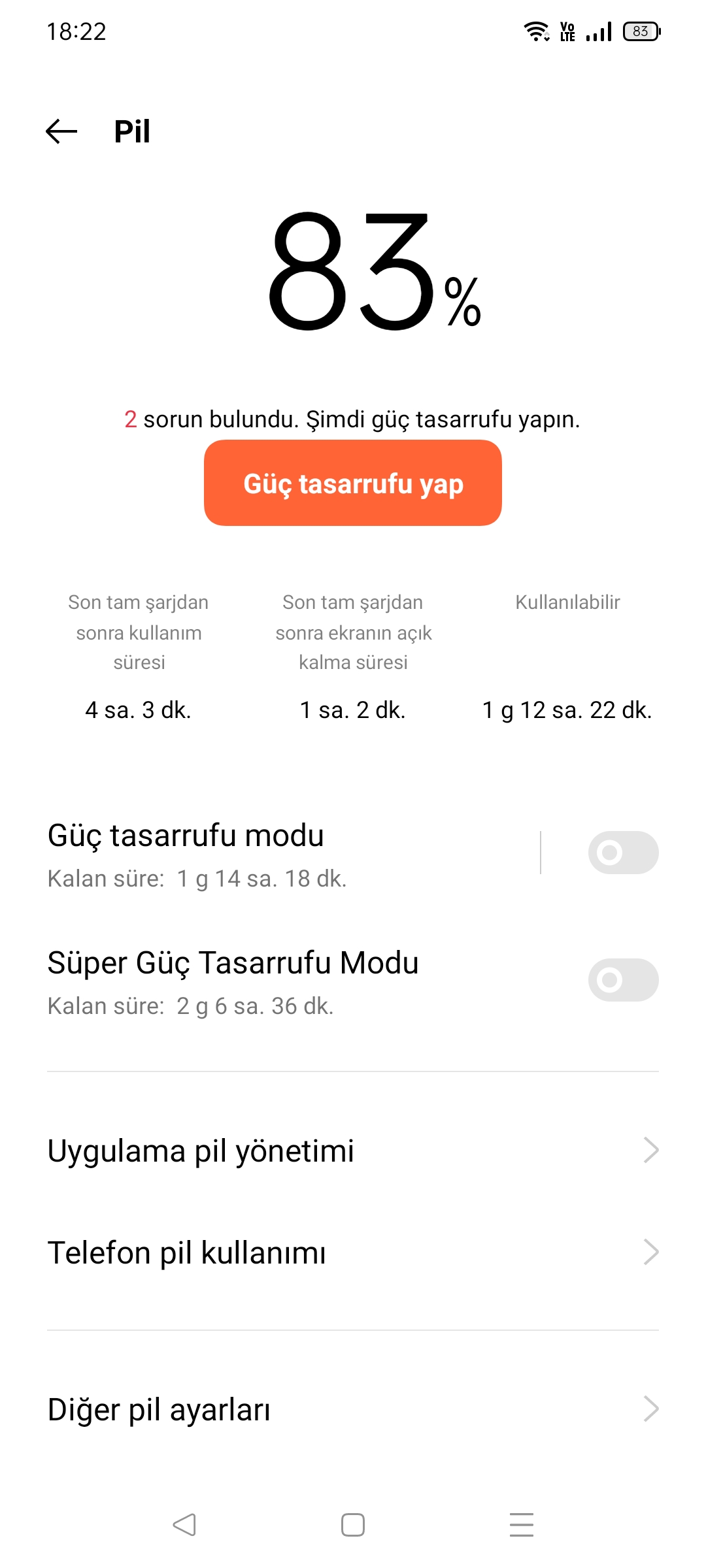Viewport: 706px width, 1568px height.
Task: Enable the Güç tasarrufu modu switch
Action: (623, 853)
